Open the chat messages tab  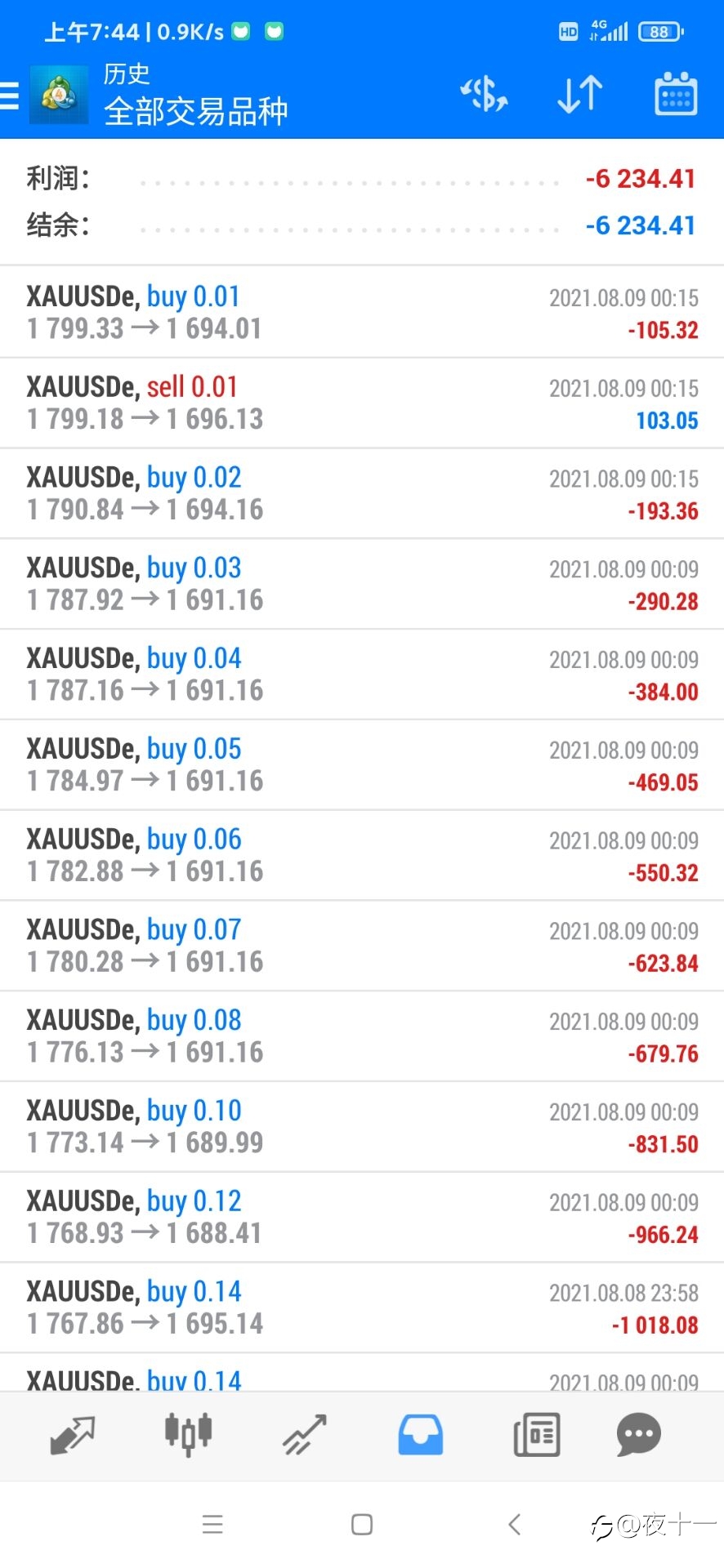638,1435
